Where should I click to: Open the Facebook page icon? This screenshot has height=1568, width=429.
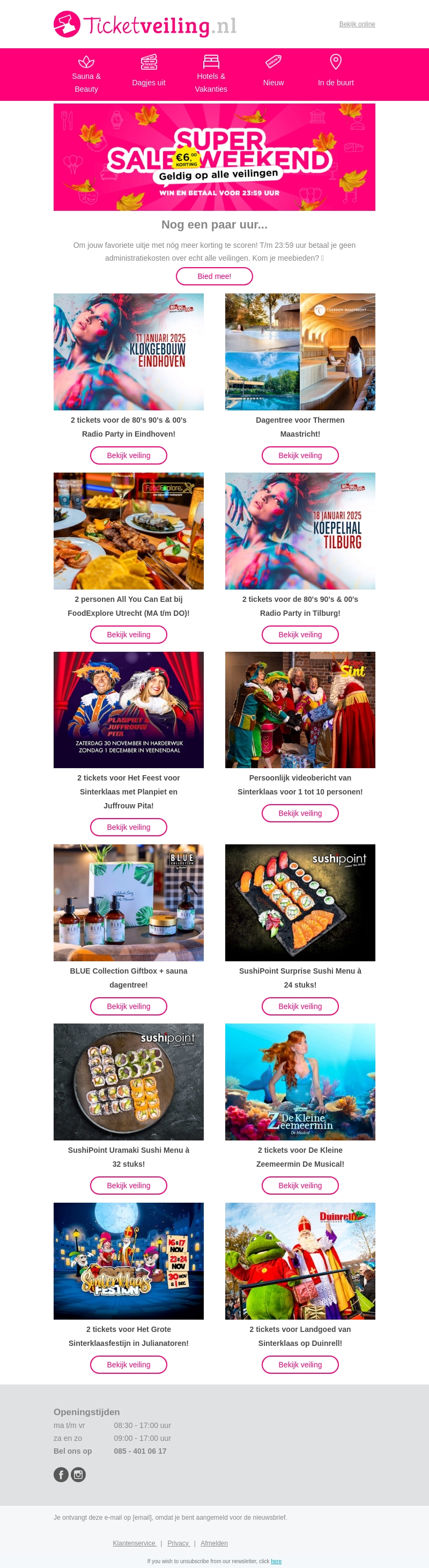(61, 1474)
